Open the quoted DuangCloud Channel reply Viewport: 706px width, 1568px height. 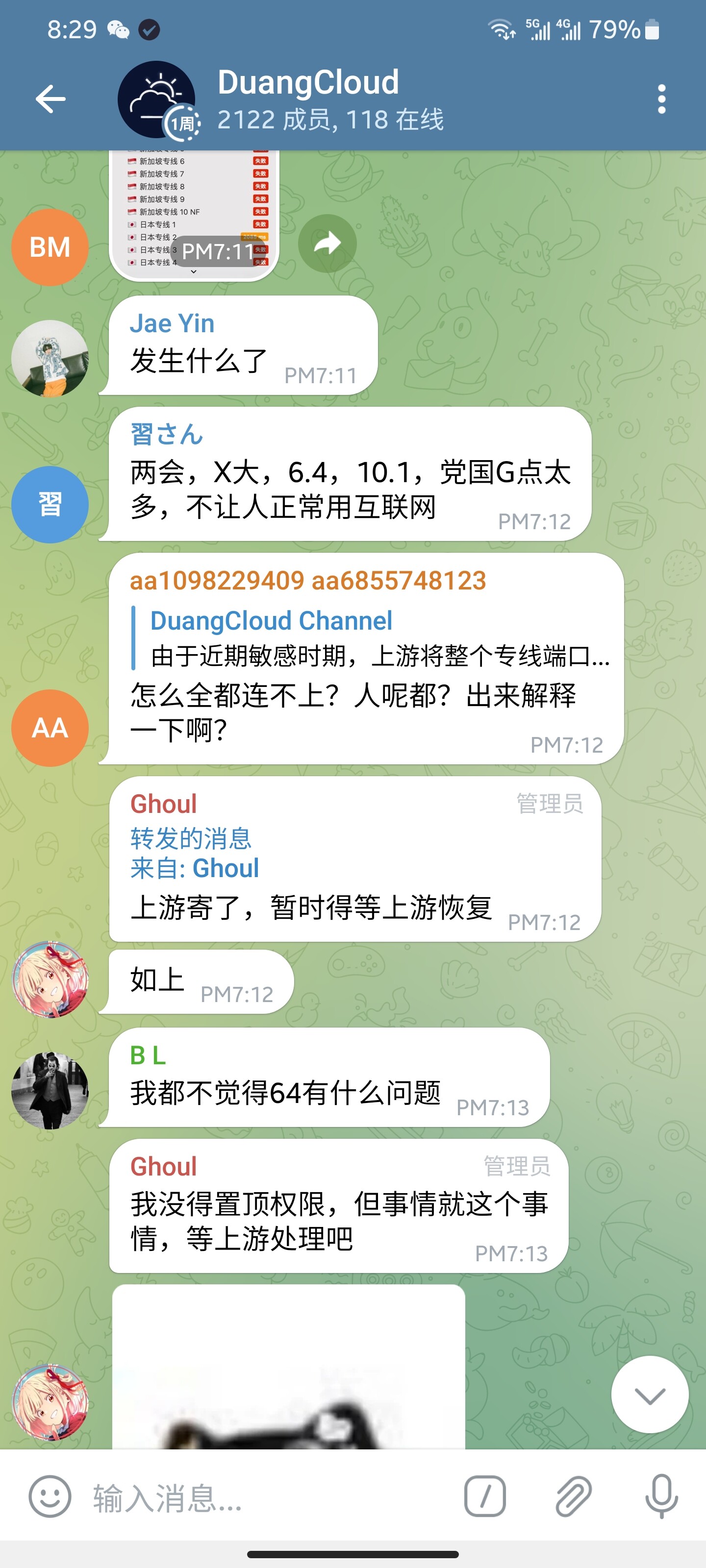tap(371, 638)
